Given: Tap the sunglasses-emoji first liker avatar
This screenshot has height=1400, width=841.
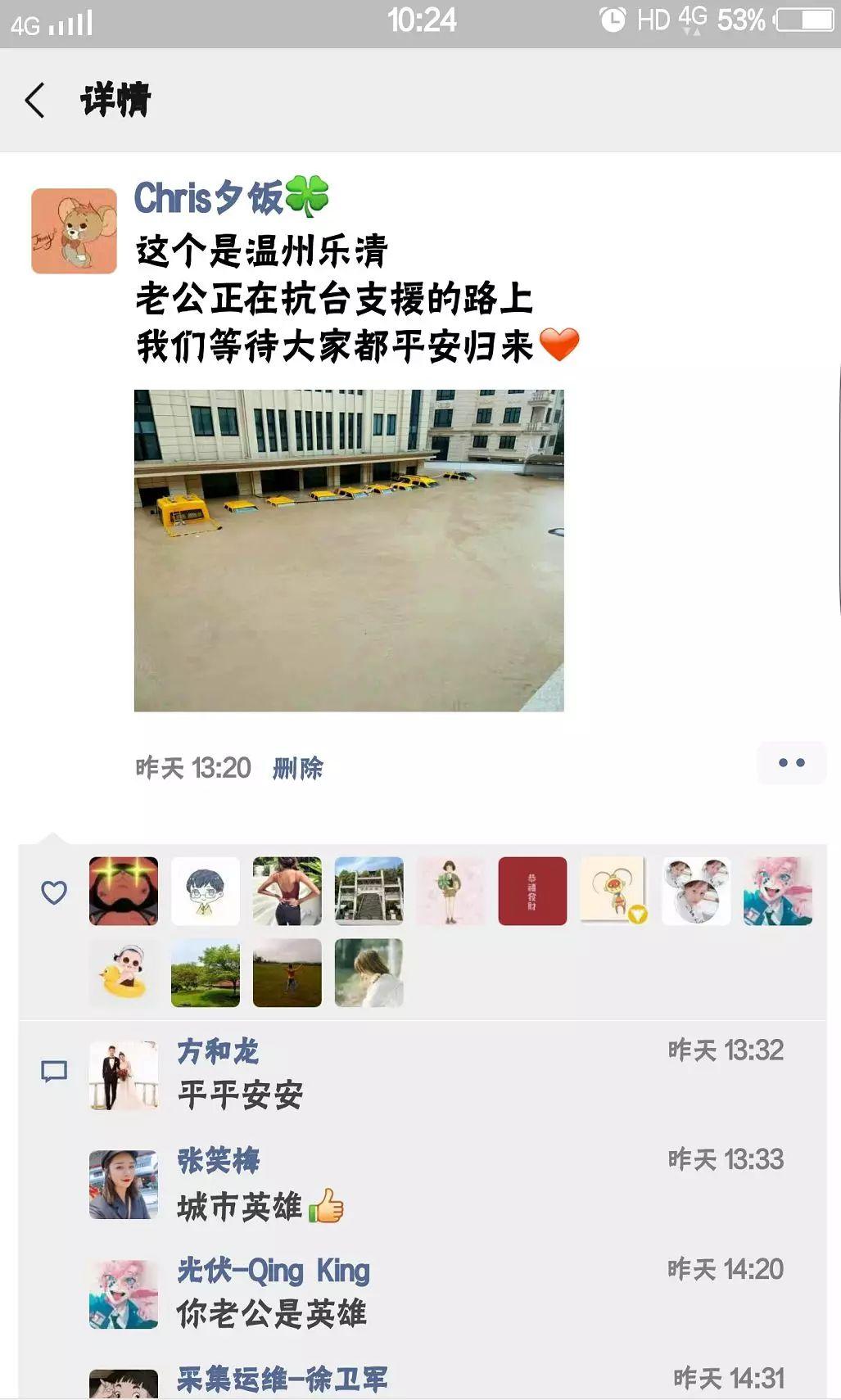Looking at the screenshot, I should coord(123,891).
